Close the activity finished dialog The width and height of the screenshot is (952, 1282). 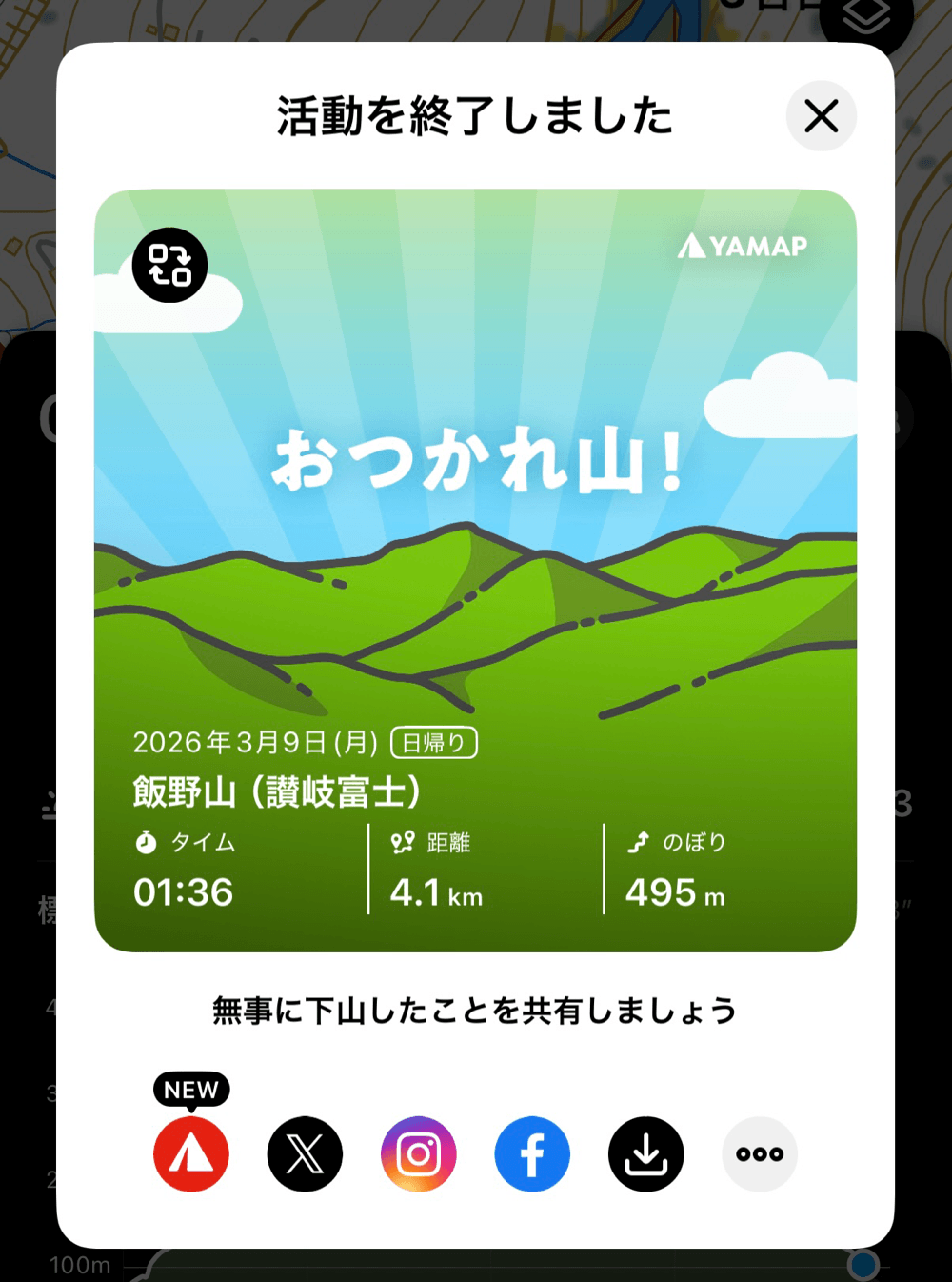pos(821,117)
